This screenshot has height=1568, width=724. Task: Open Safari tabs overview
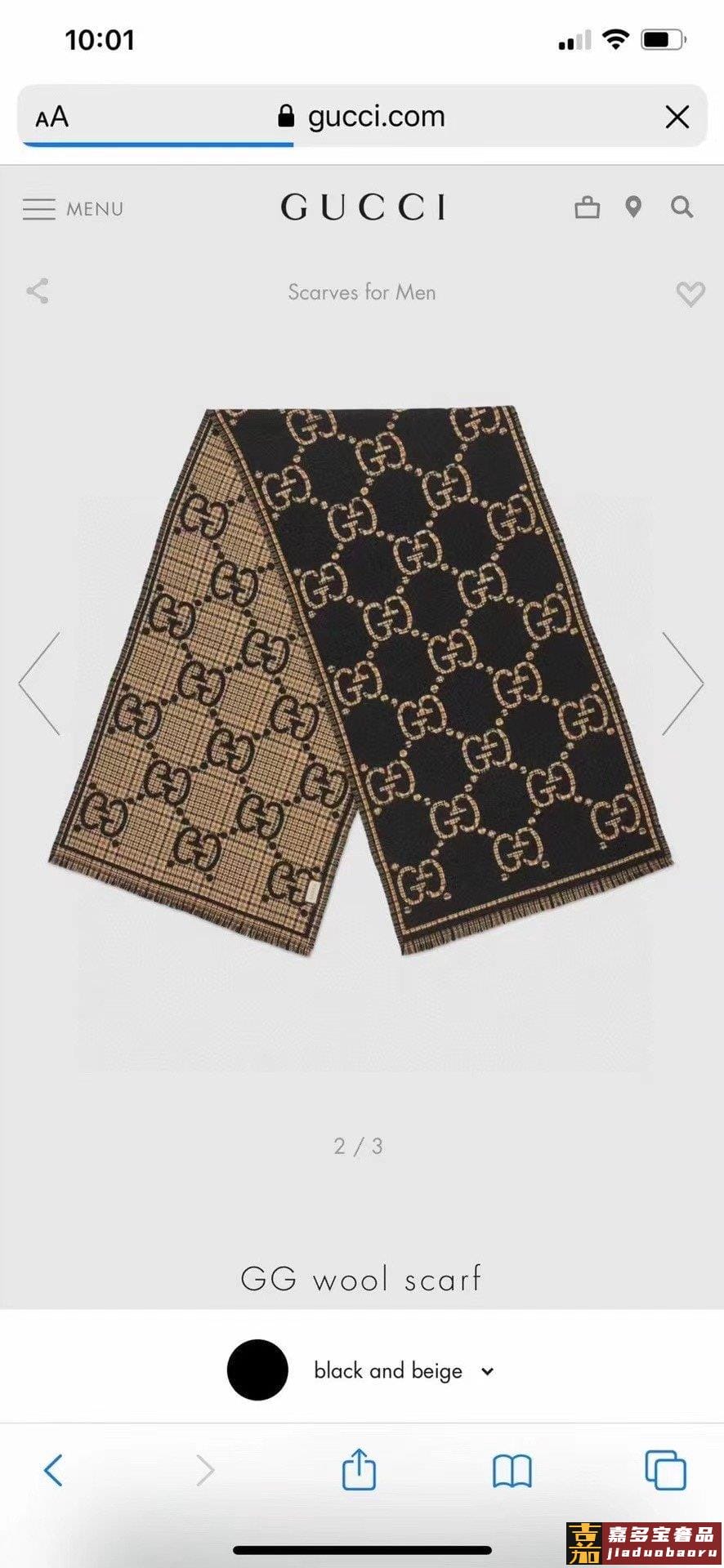(x=665, y=1470)
